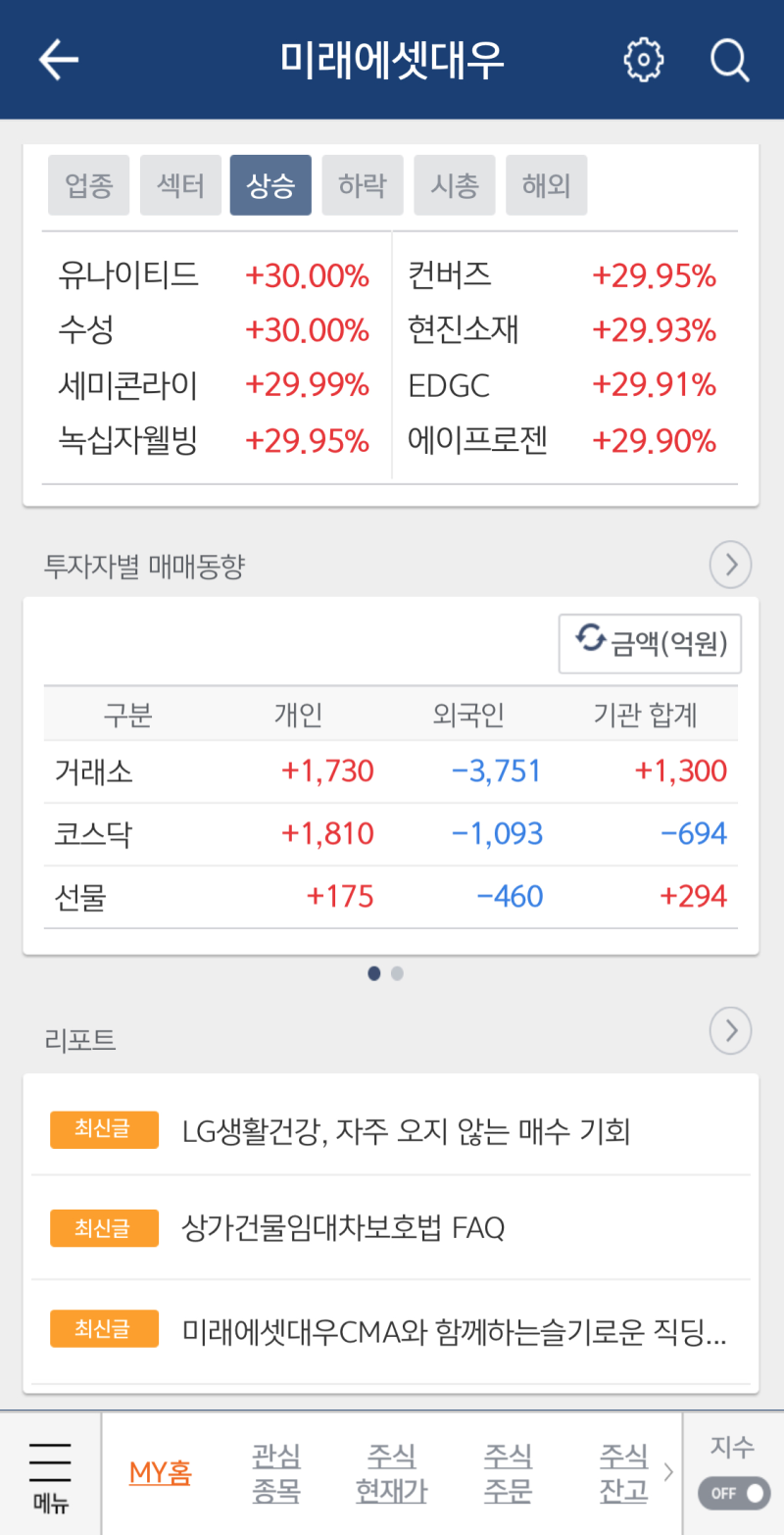Viewport: 784px width, 1535px height.
Task: Show the 시총 tab
Action: tap(455, 185)
